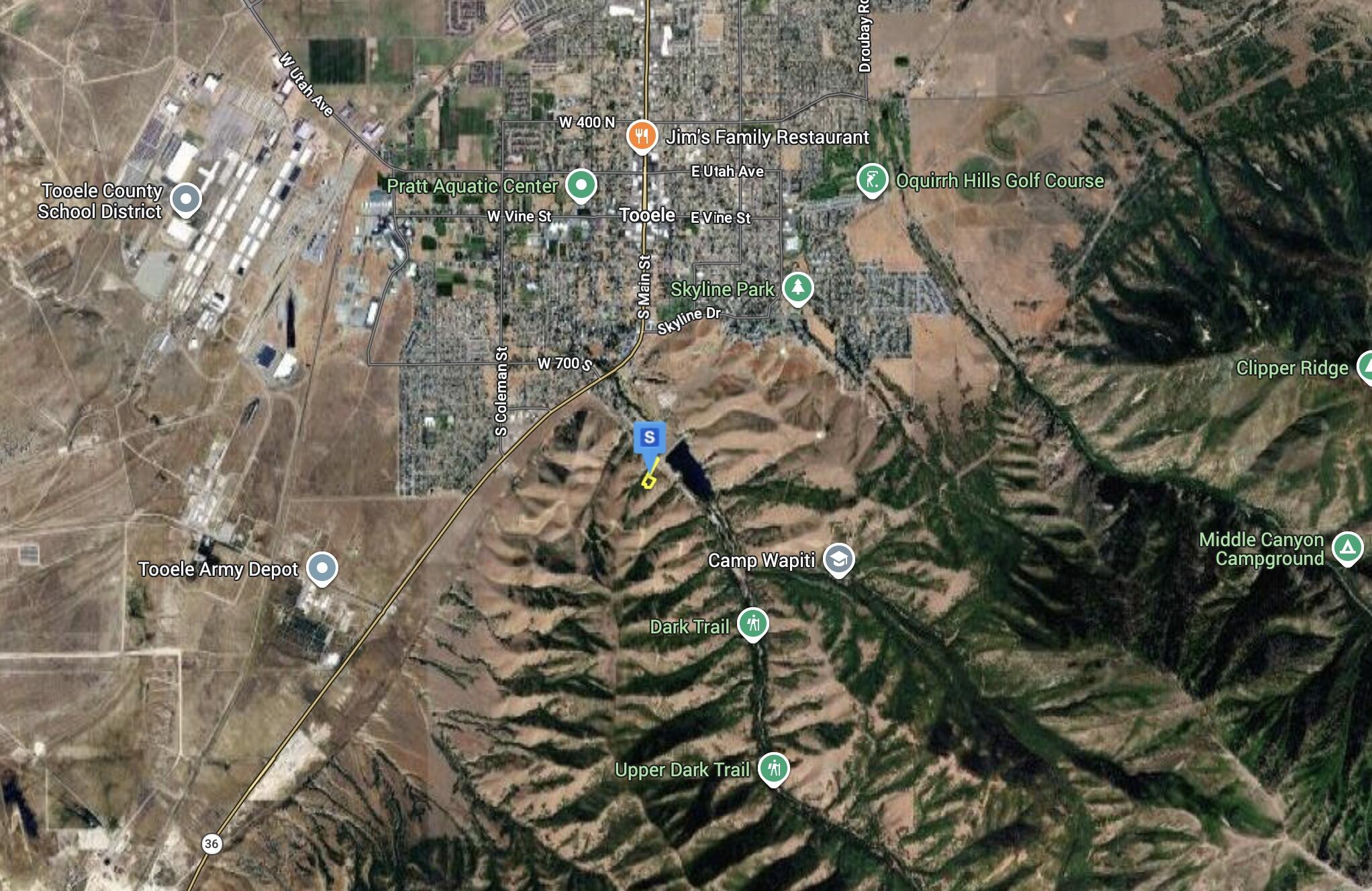Open the Clipper Ridge pin

coord(1366,367)
